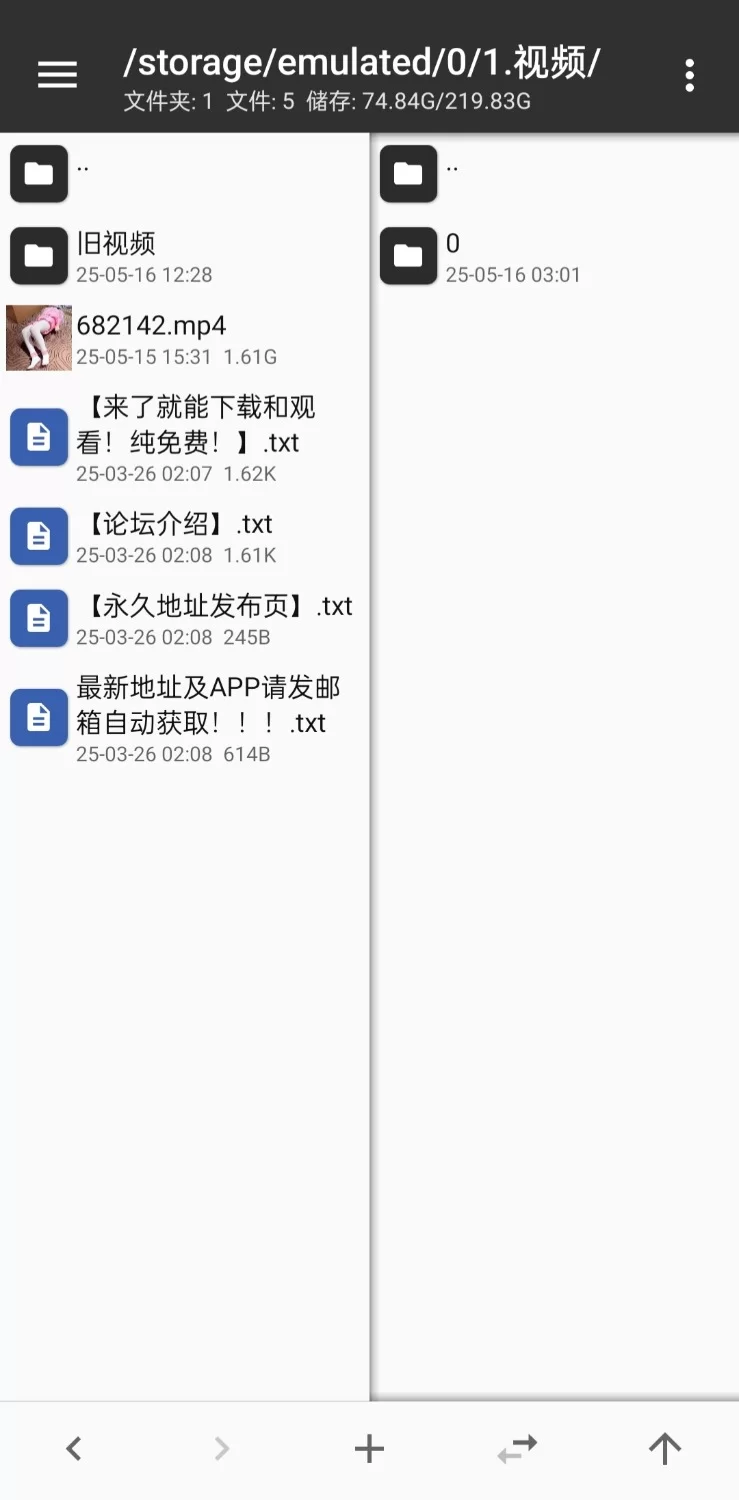Open the three-dot overflow menu
This screenshot has width=739, height=1500.
(689, 75)
